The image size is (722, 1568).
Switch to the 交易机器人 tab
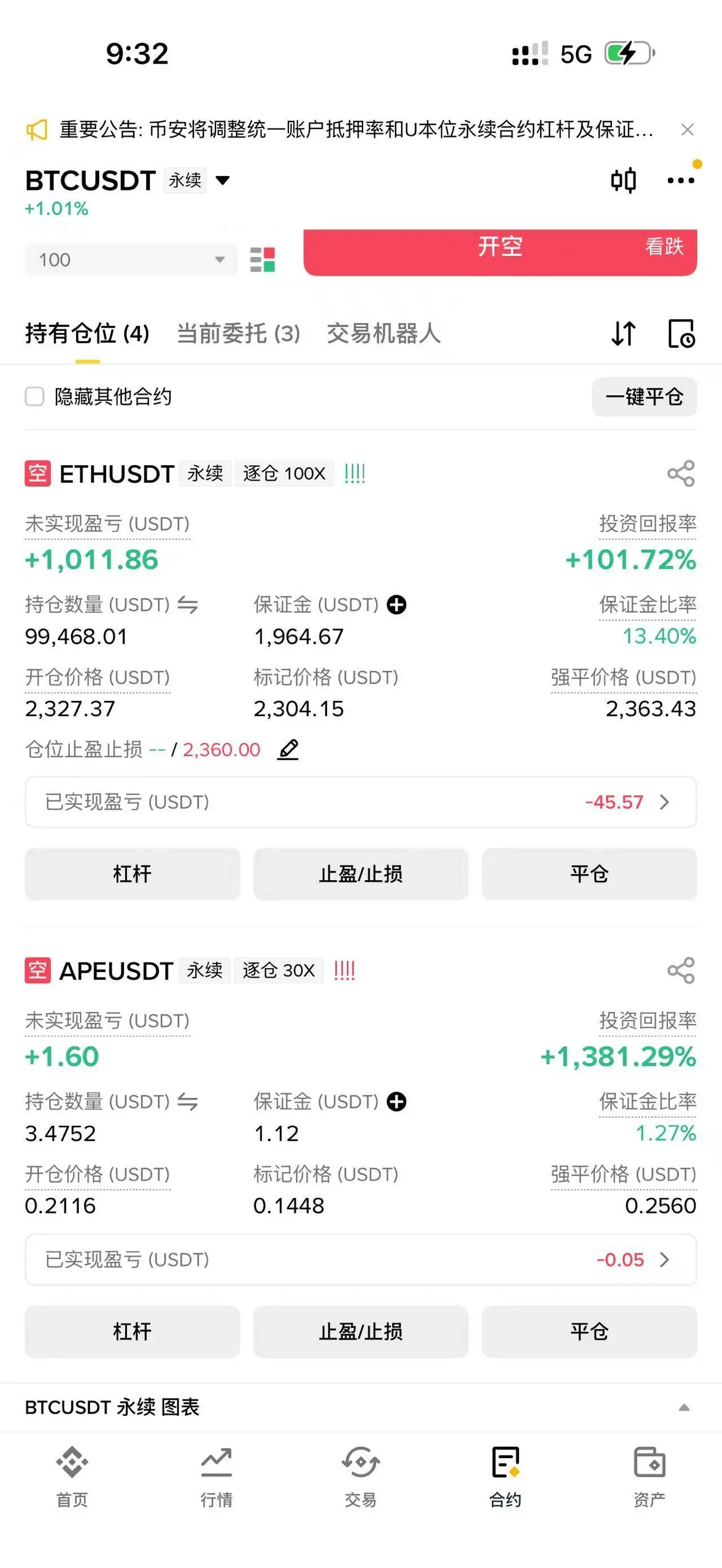point(384,334)
